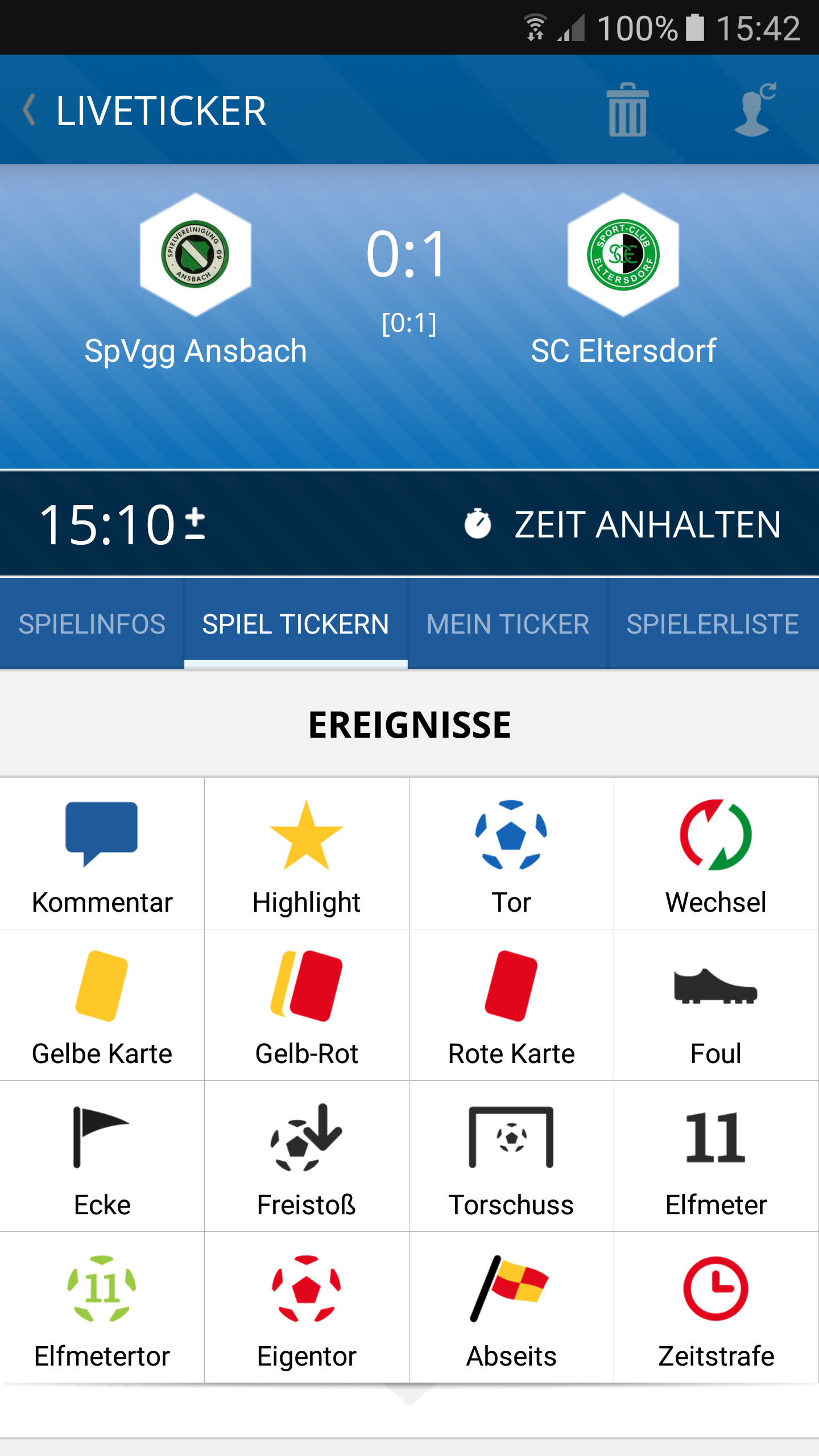Record a Gelb-Rot card
Viewport: 819px width, 1456px height.
(x=307, y=1005)
